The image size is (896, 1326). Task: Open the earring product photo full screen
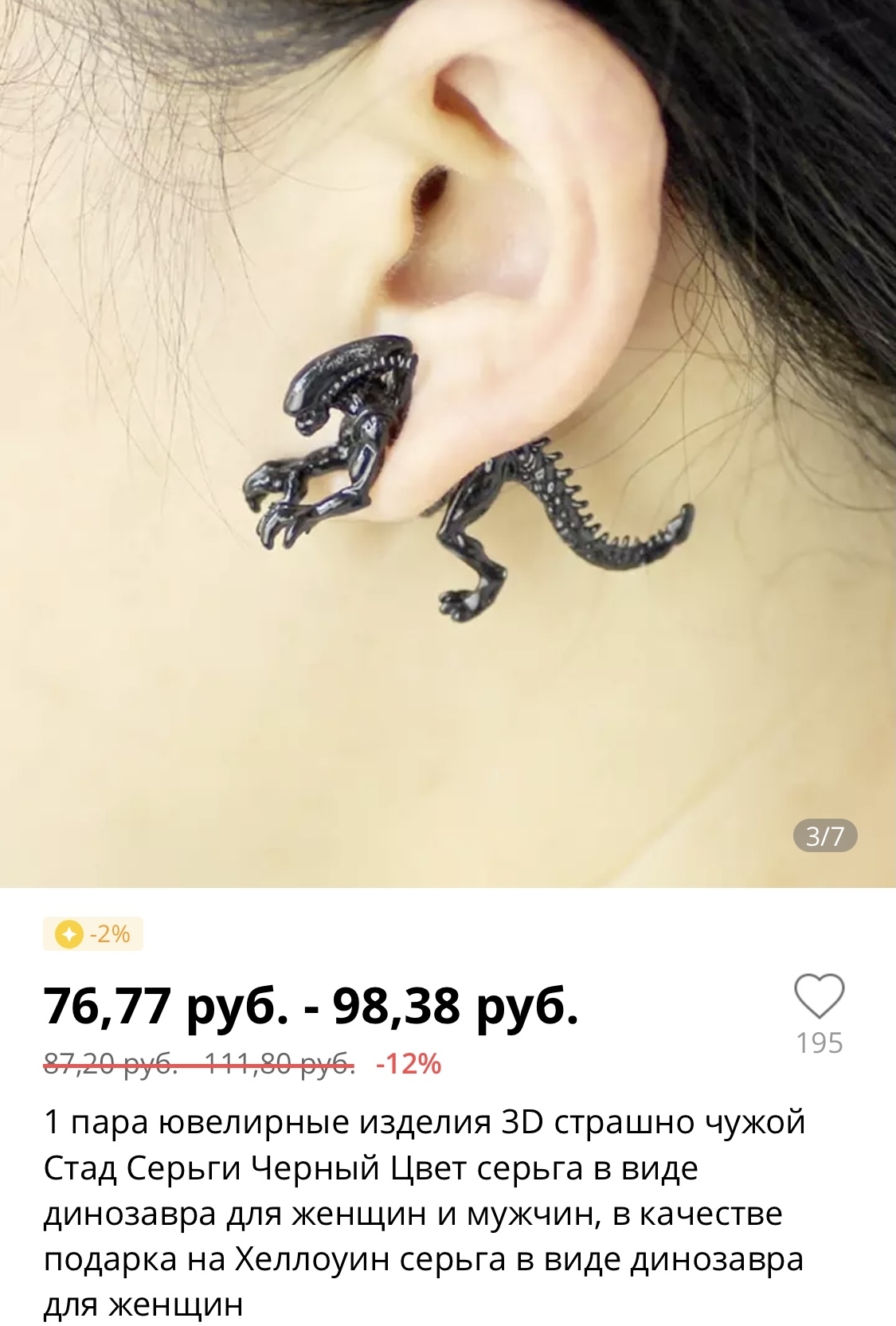click(x=448, y=443)
